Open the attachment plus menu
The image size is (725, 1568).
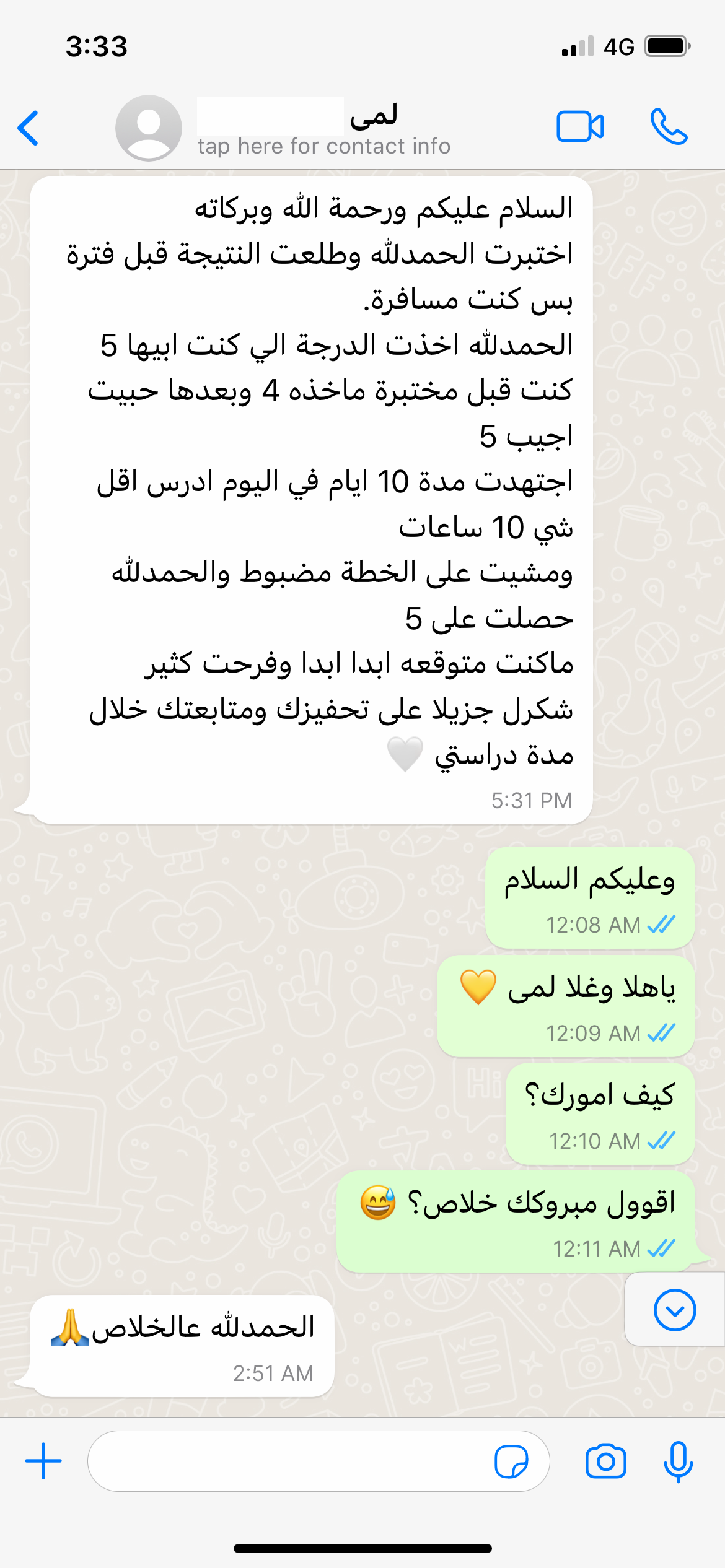(x=43, y=1461)
